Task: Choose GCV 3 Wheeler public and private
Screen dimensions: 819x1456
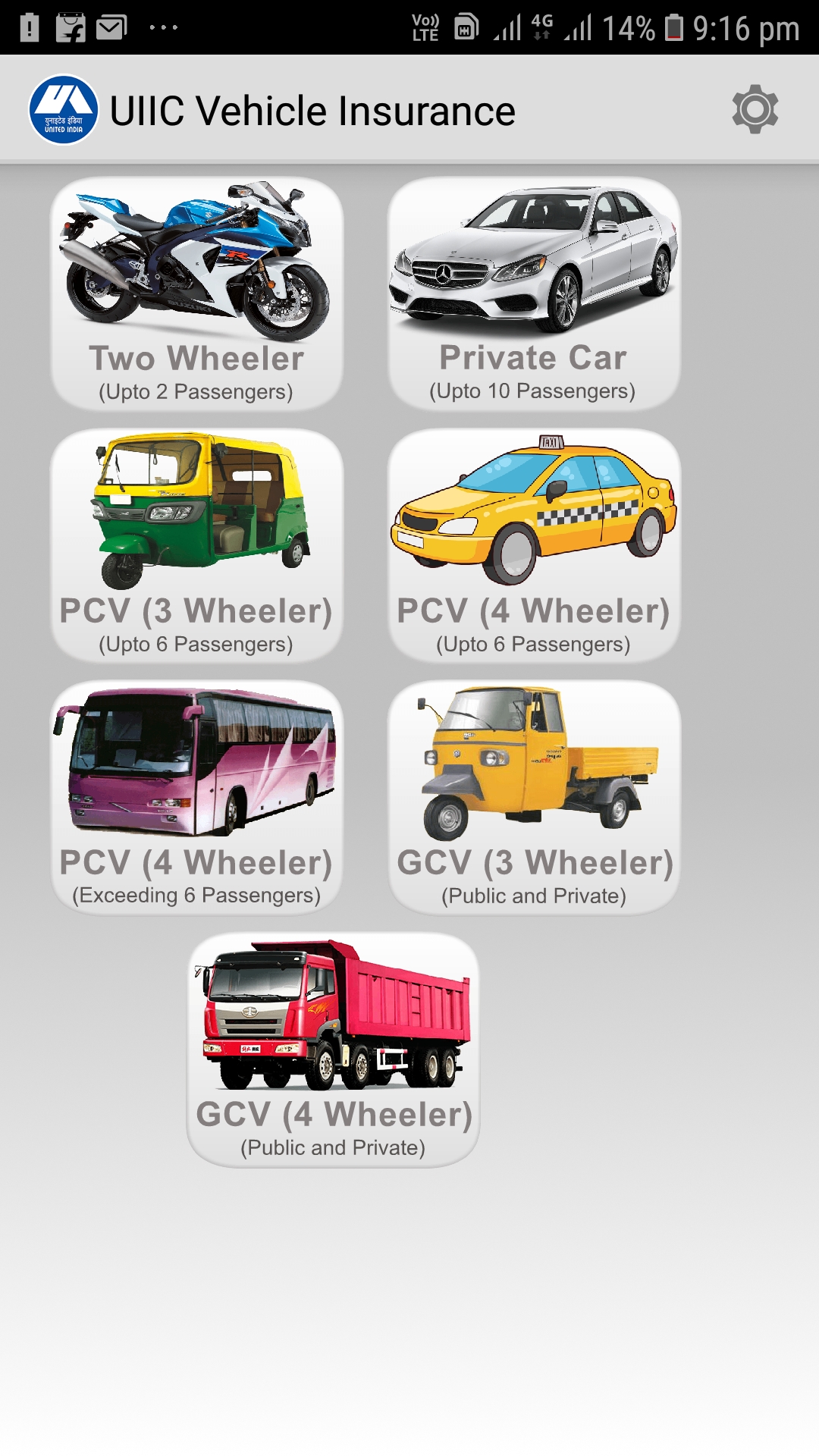Action: 534,798
